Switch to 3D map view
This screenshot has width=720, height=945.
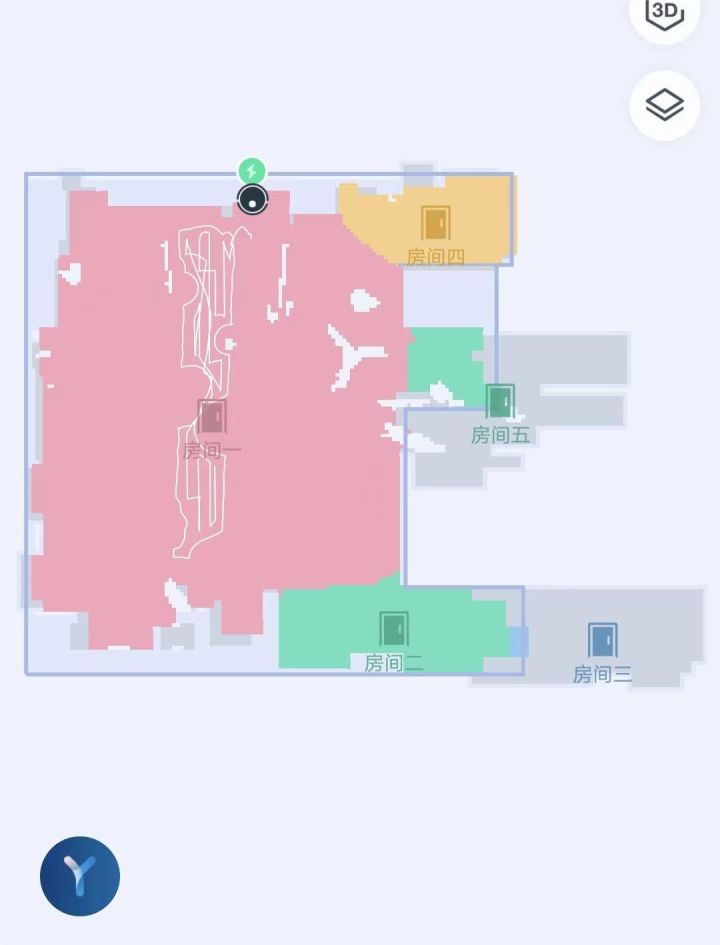[x=665, y=14]
